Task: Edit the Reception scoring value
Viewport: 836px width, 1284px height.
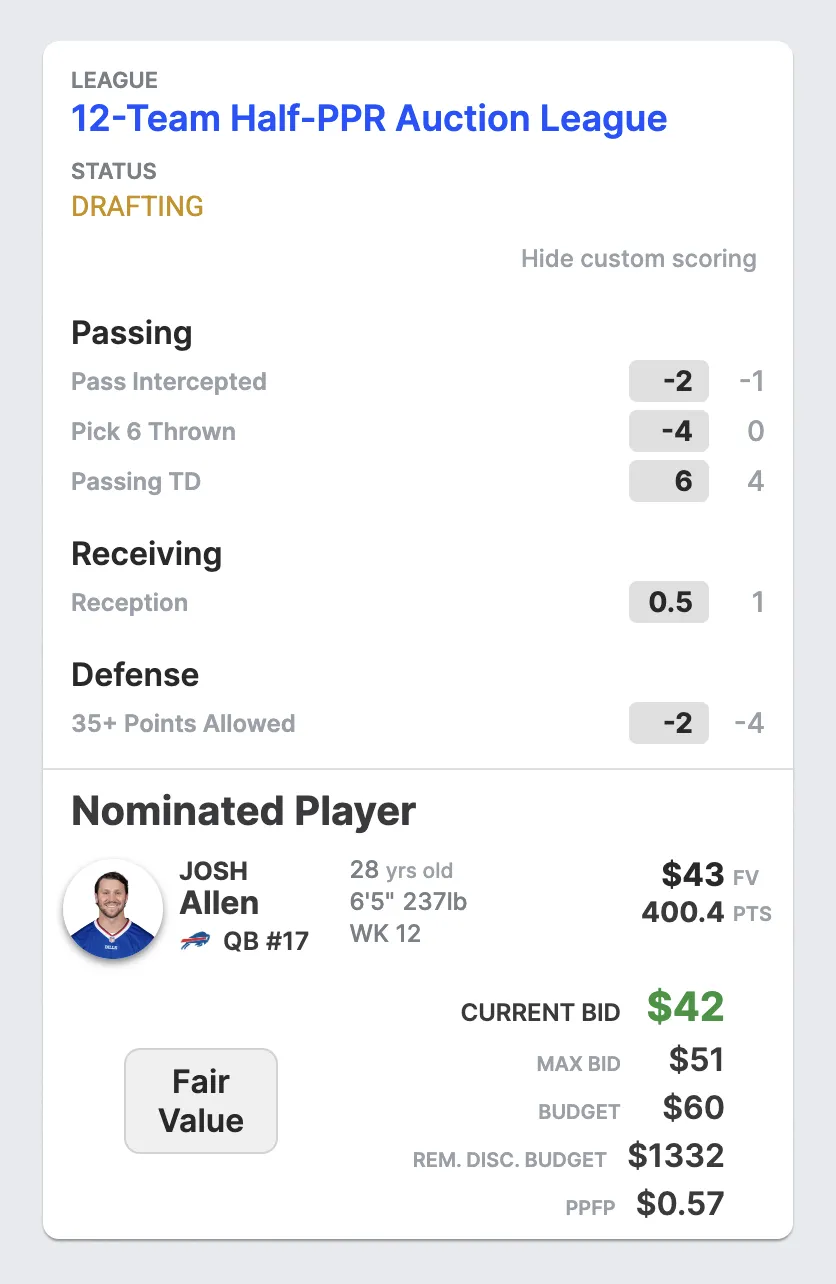Action: tap(668, 602)
